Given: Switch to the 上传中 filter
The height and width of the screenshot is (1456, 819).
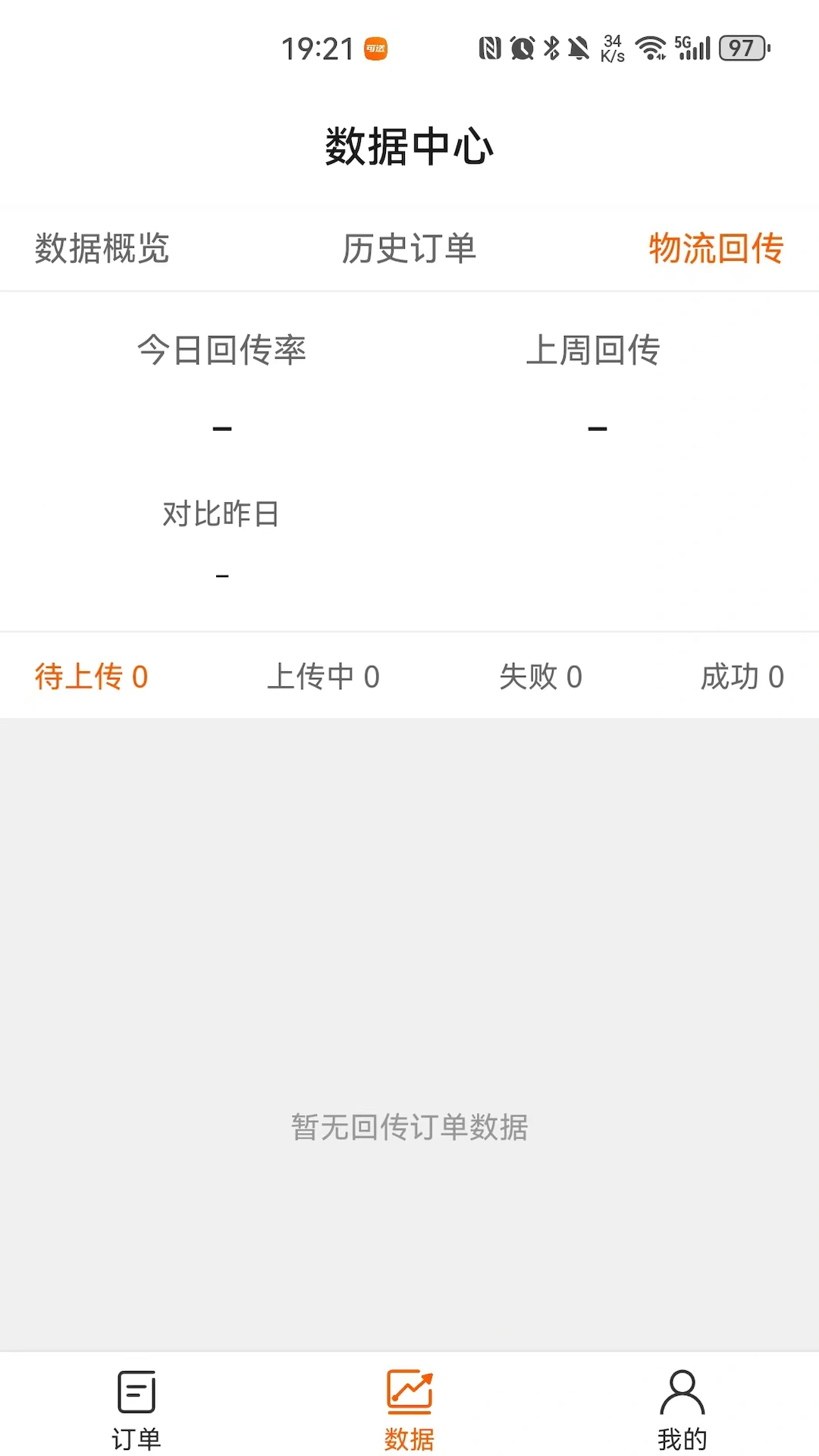Looking at the screenshot, I should point(323,676).
